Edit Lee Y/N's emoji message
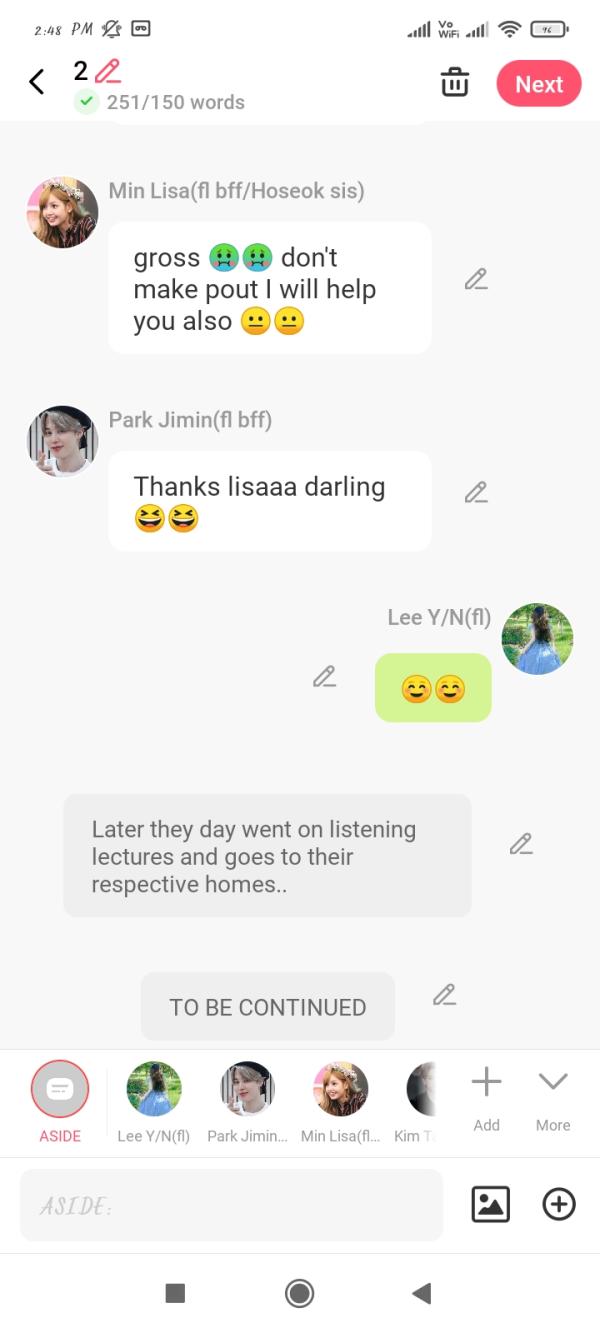This screenshot has height=1333, width=600. (324, 677)
